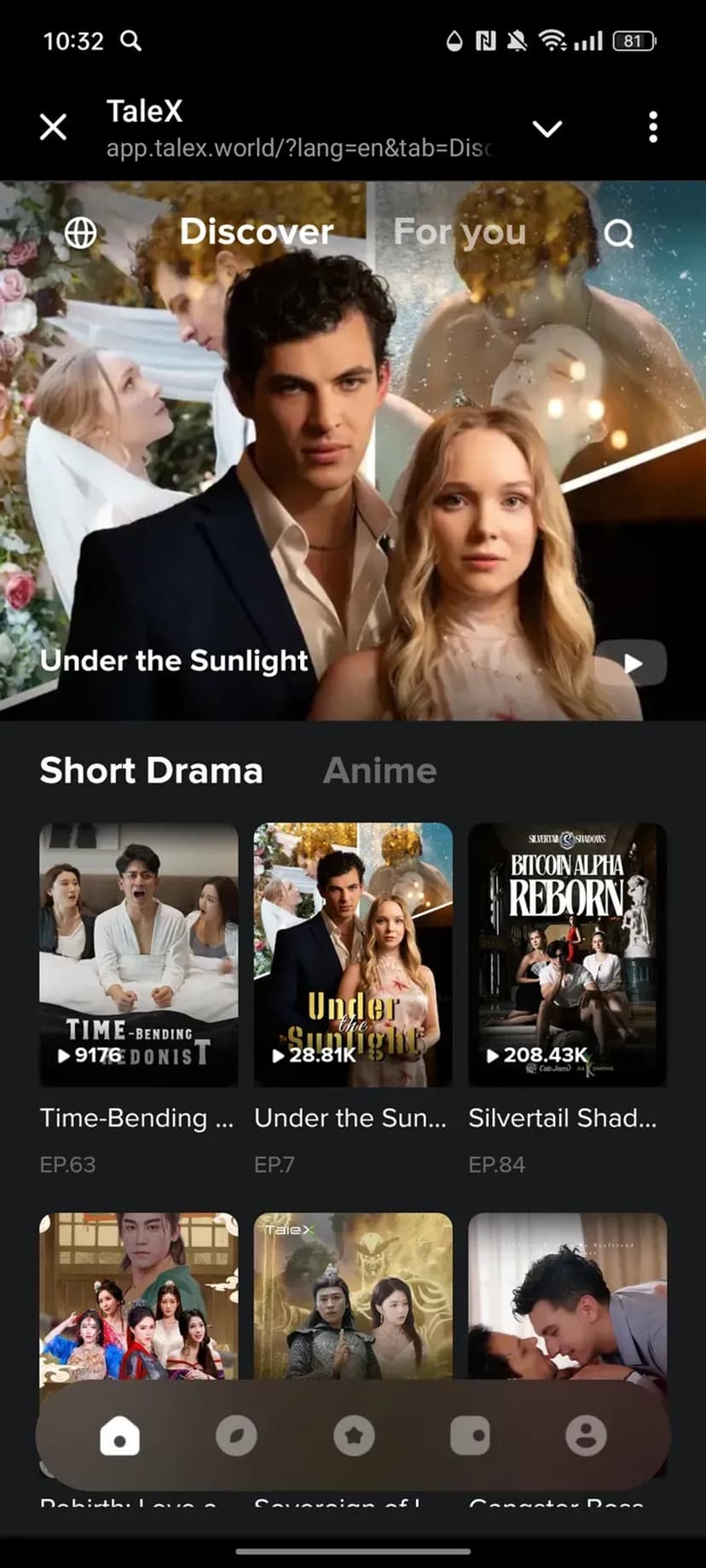The width and height of the screenshot is (706, 1568).
Task: Open the language globe selector
Action: pyautogui.click(x=81, y=232)
